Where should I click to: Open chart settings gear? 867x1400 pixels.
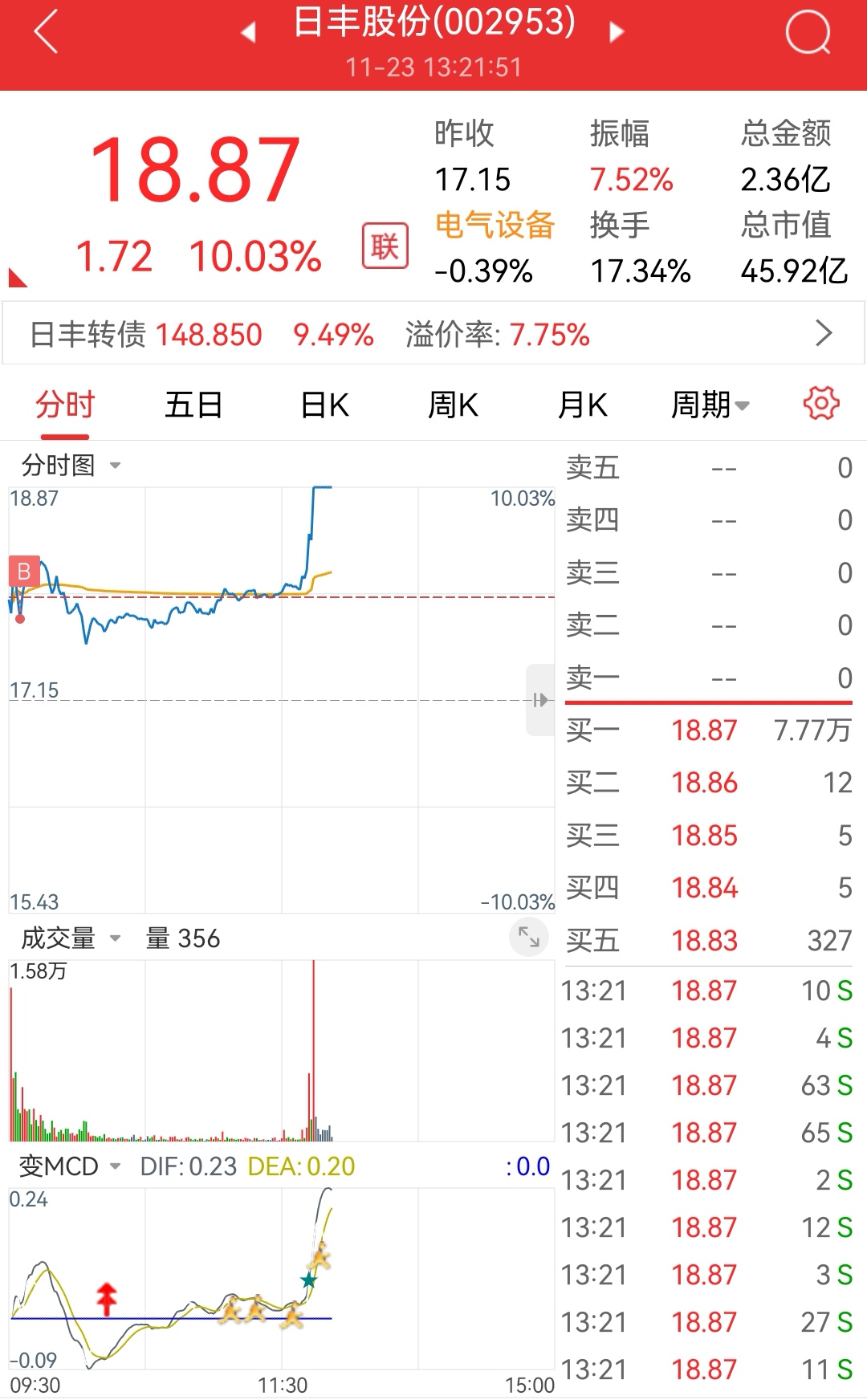point(820,403)
